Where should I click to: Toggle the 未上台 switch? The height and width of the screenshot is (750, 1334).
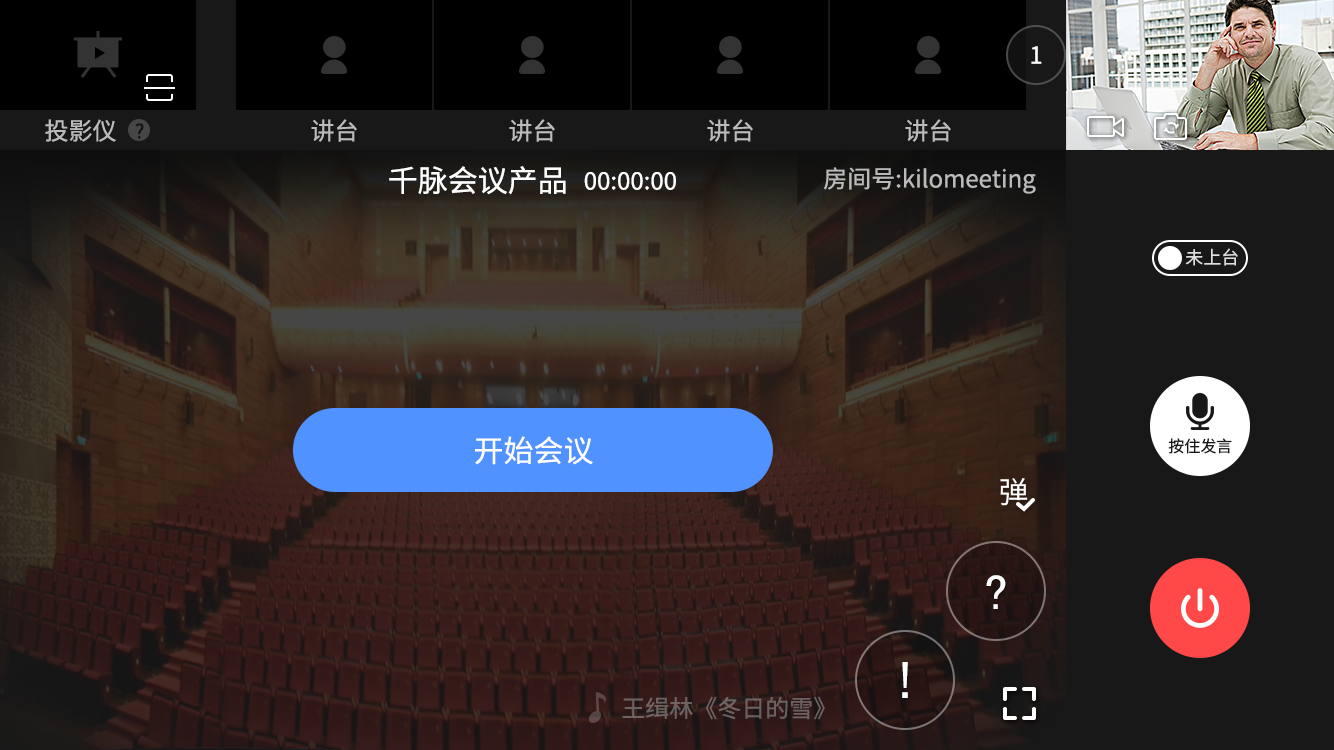click(x=1199, y=258)
